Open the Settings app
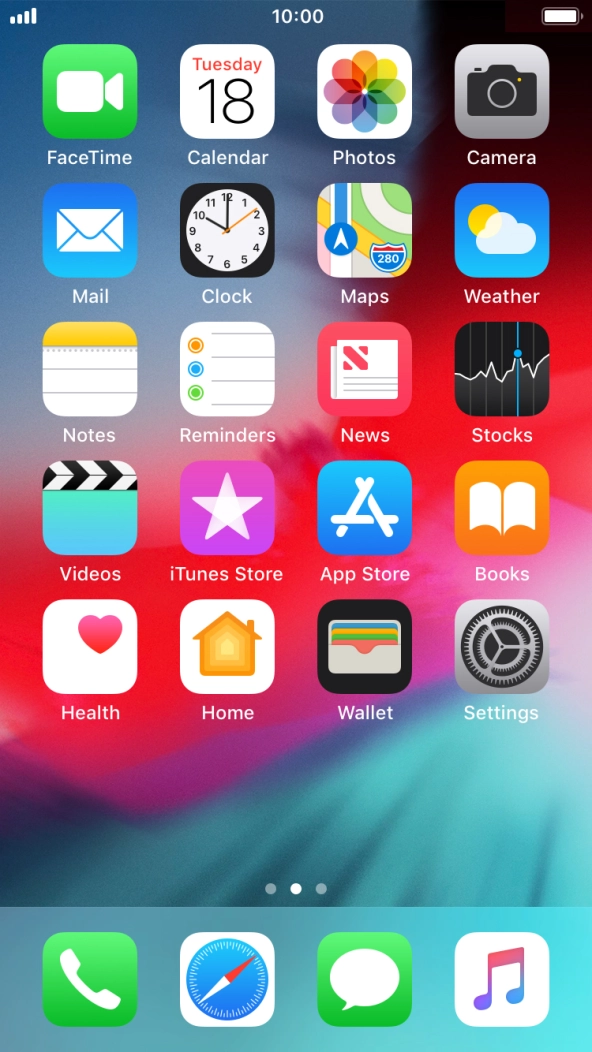 point(501,647)
